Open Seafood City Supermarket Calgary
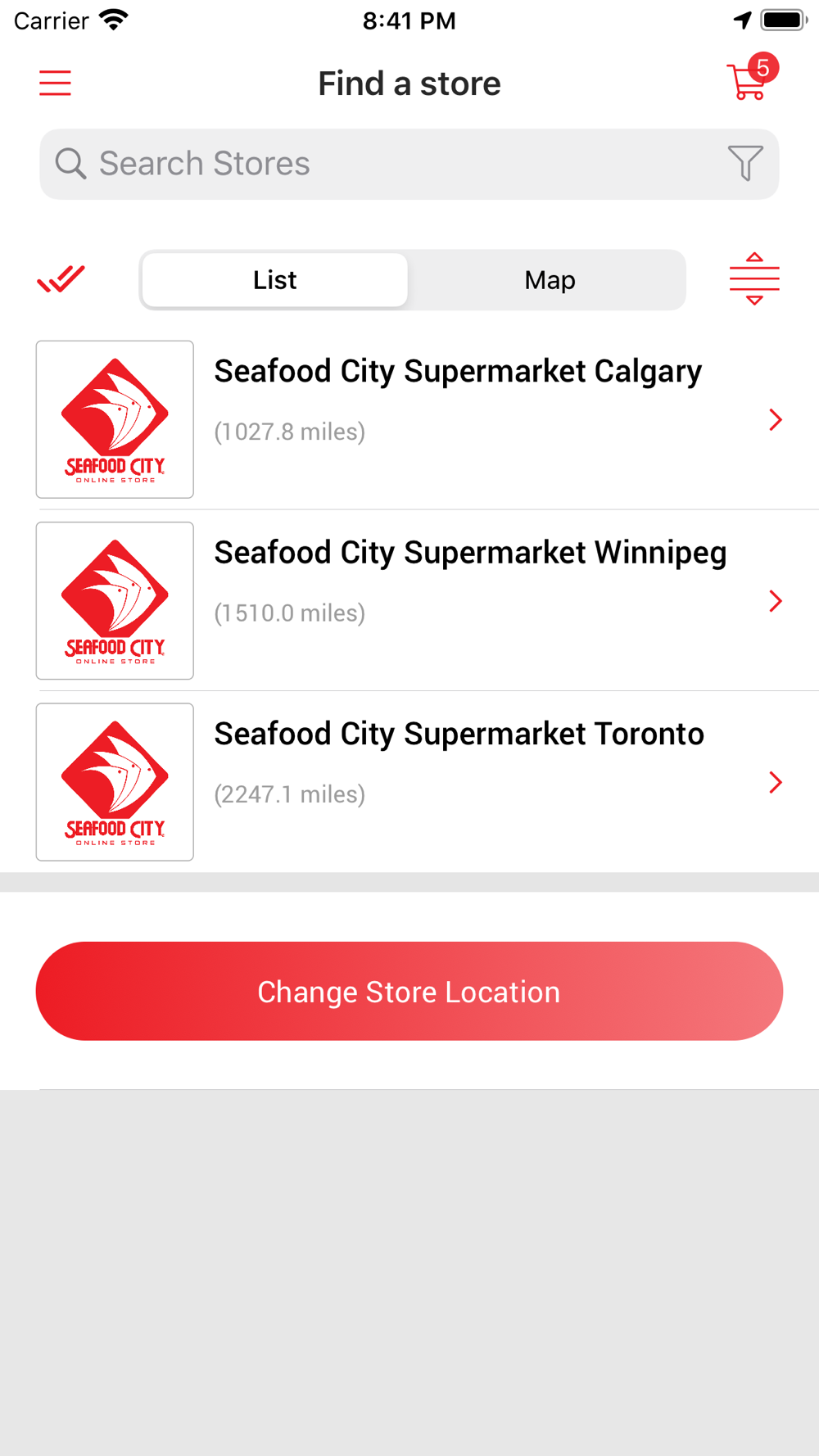This screenshot has width=819, height=1456. pyautogui.click(x=409, y=419)
